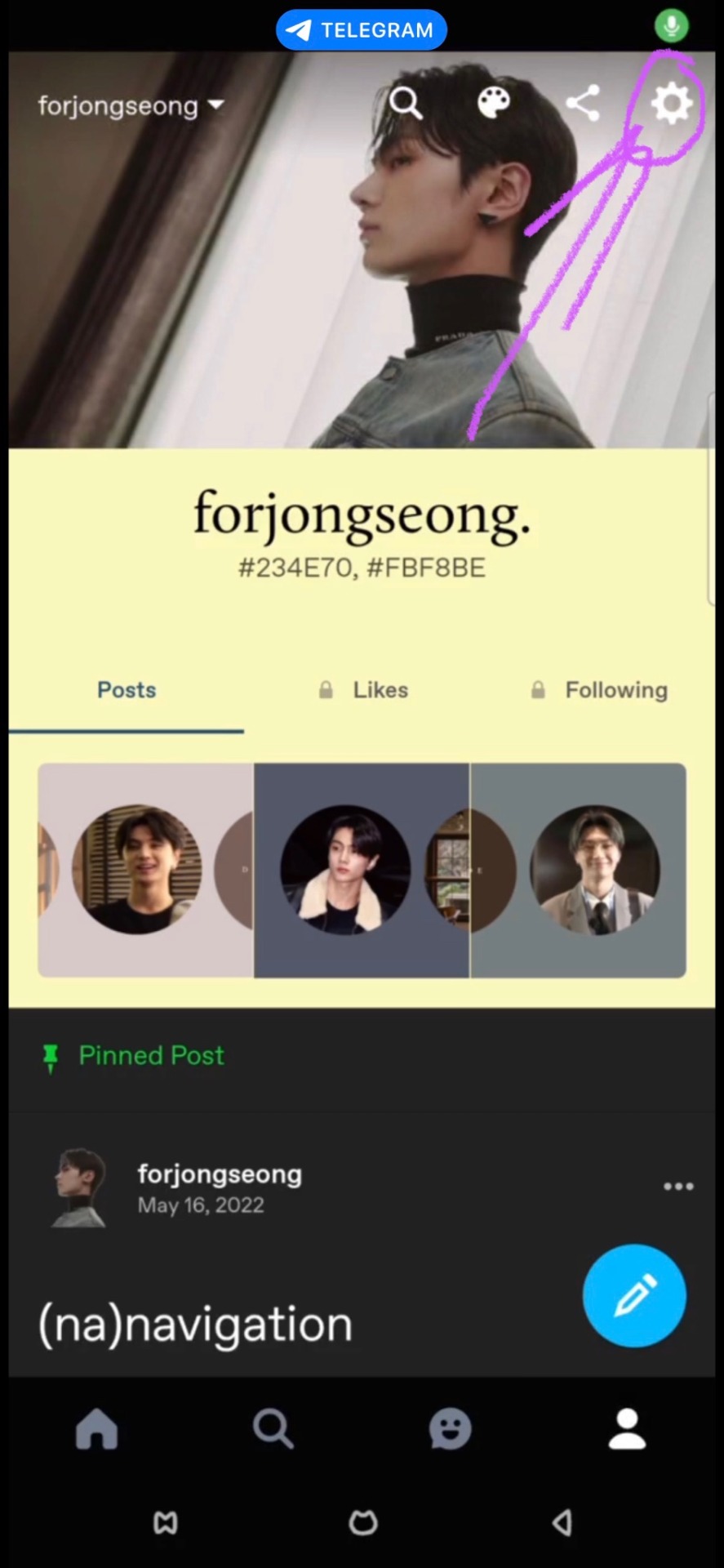Open the palette to edit appearance
The image size is (724, 1568).
pos(494,103)
